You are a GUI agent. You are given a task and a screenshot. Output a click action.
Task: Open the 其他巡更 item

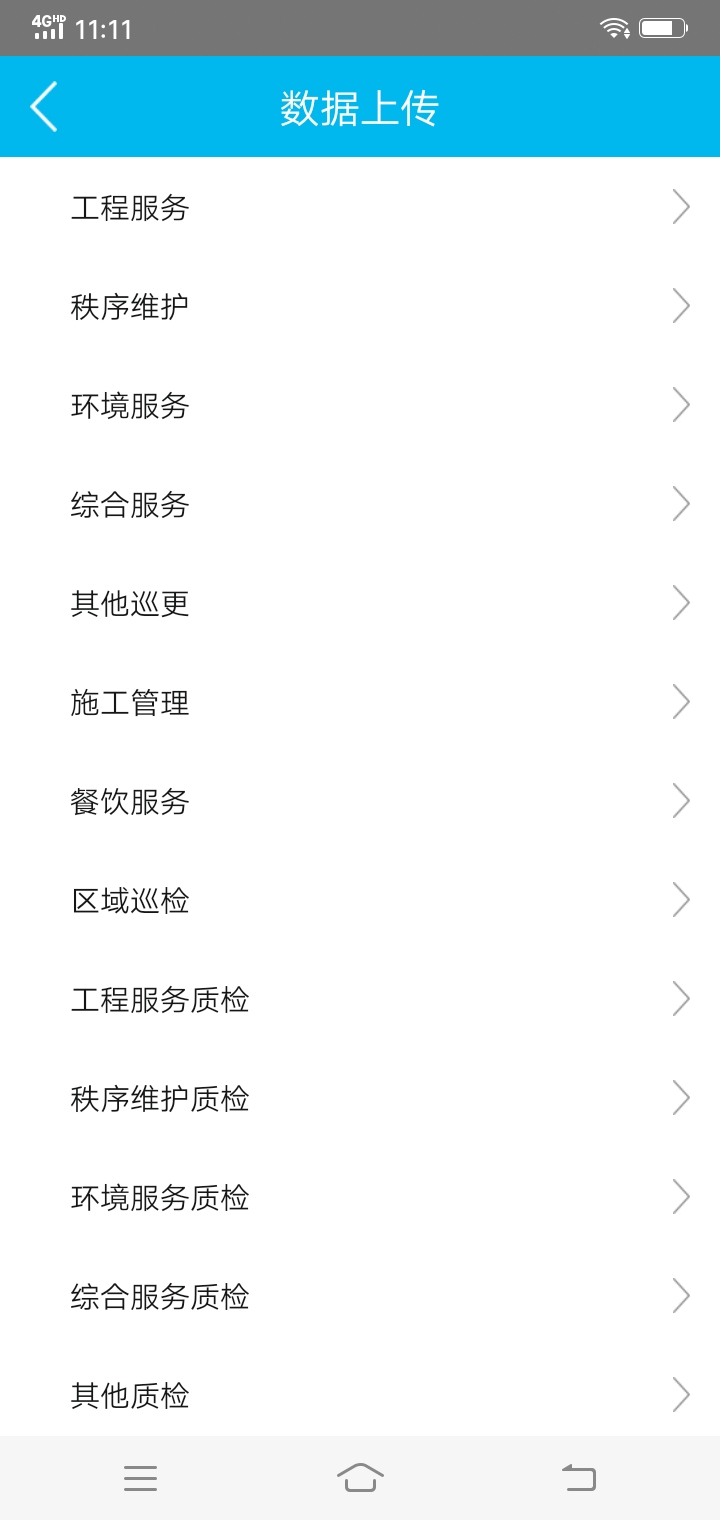click(x=360, y=603)
